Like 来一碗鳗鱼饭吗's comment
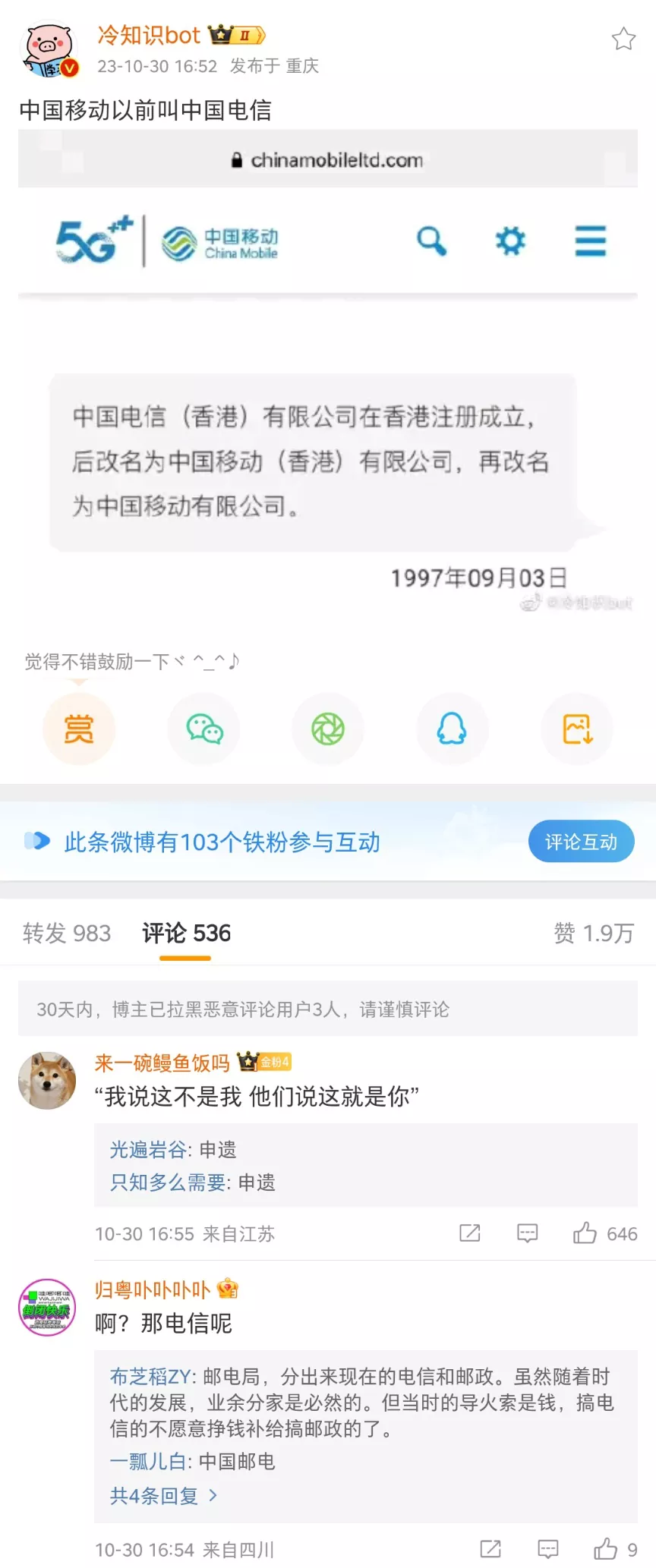The width and height of the screenshot is (656, 1568). [585, 1233]
